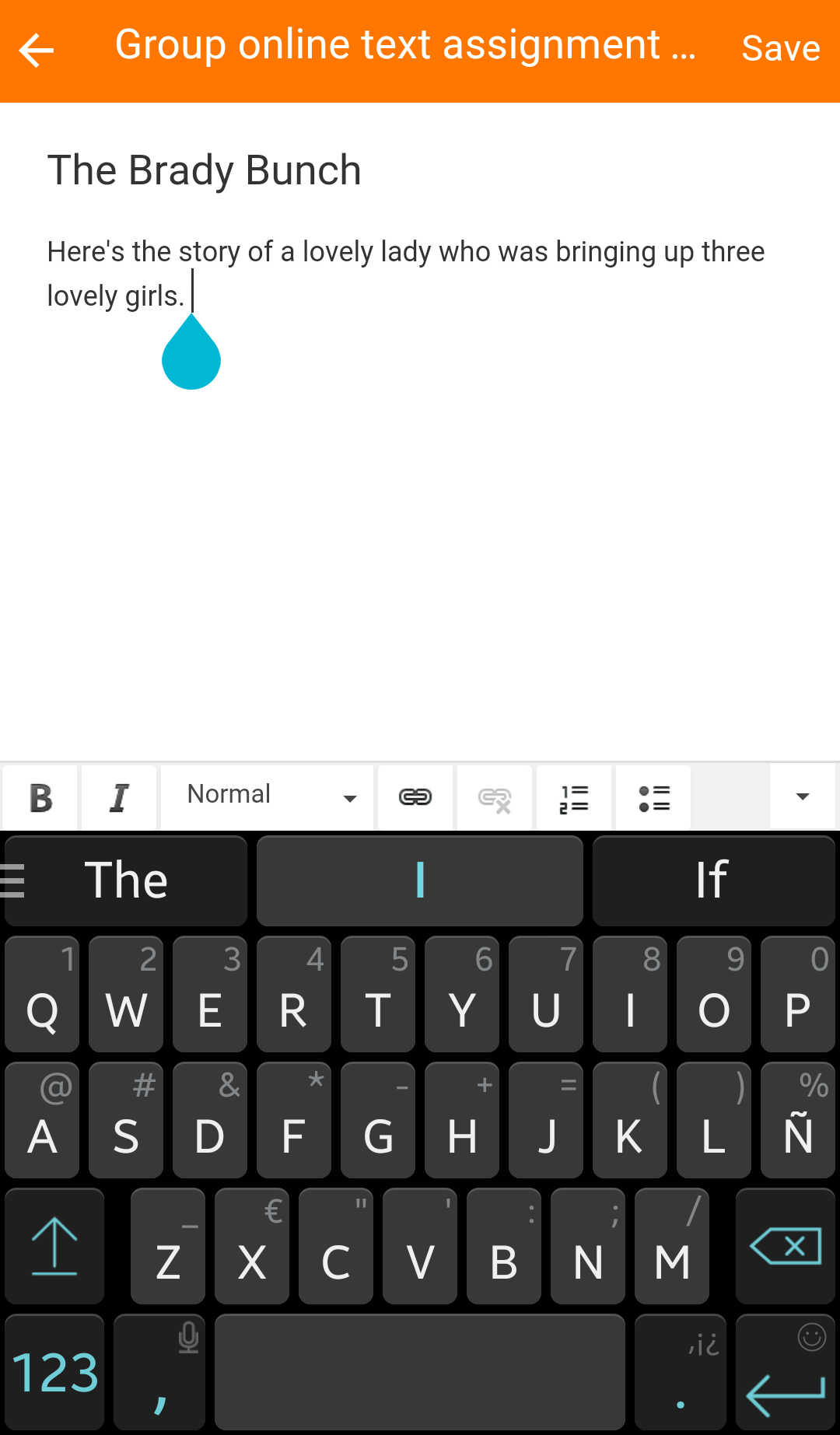The height and width of the screenshot is (1435, 840).
Task: Insert a link
Action: [415, 797]
